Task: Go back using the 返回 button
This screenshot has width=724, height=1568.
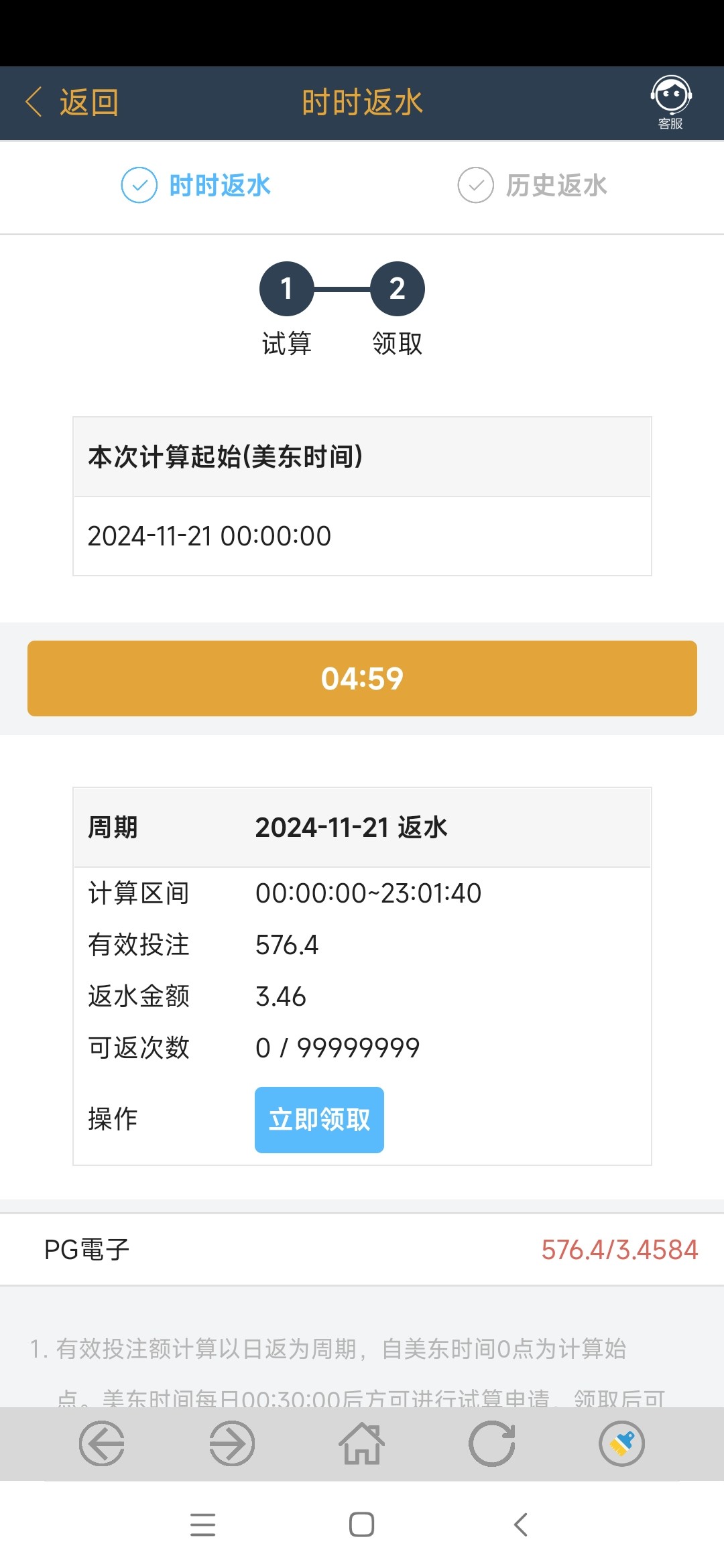Action: (72, 103)
